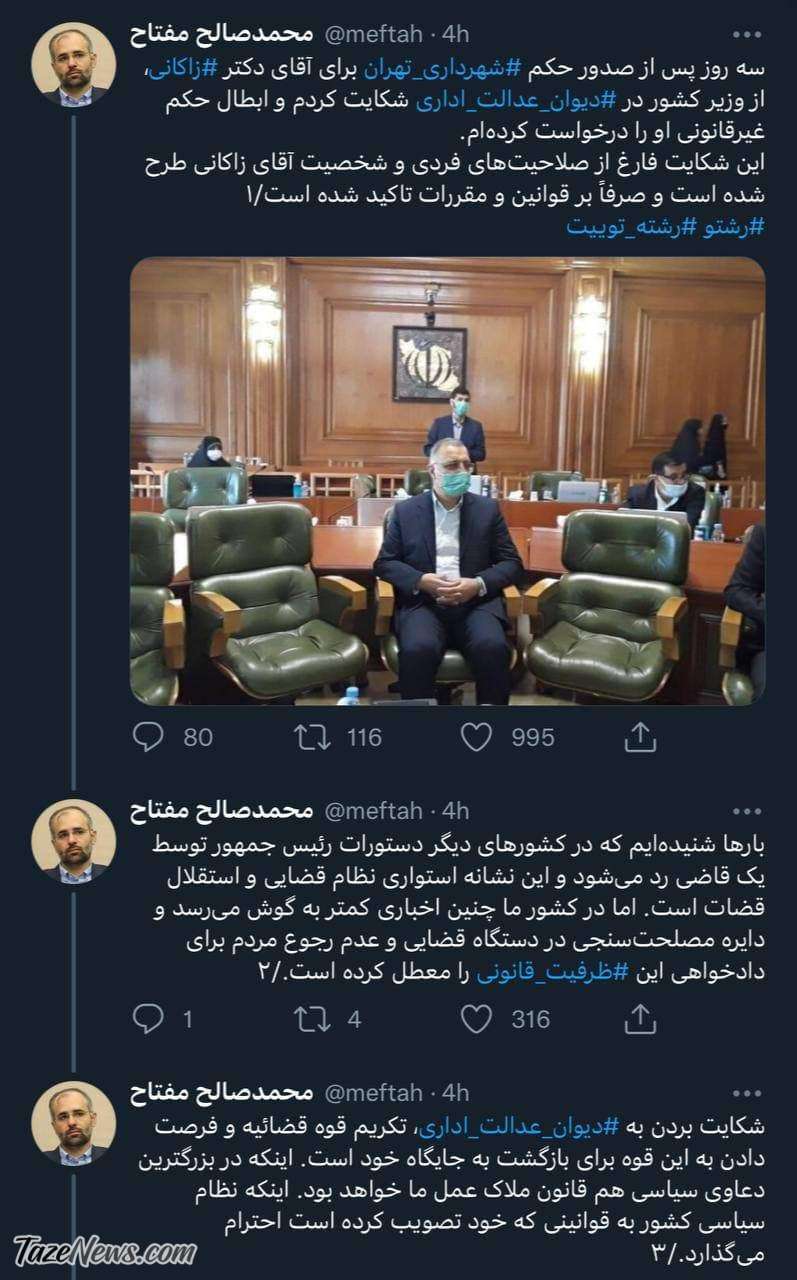Like the tweet with 316 likes

pos(476,1018)
